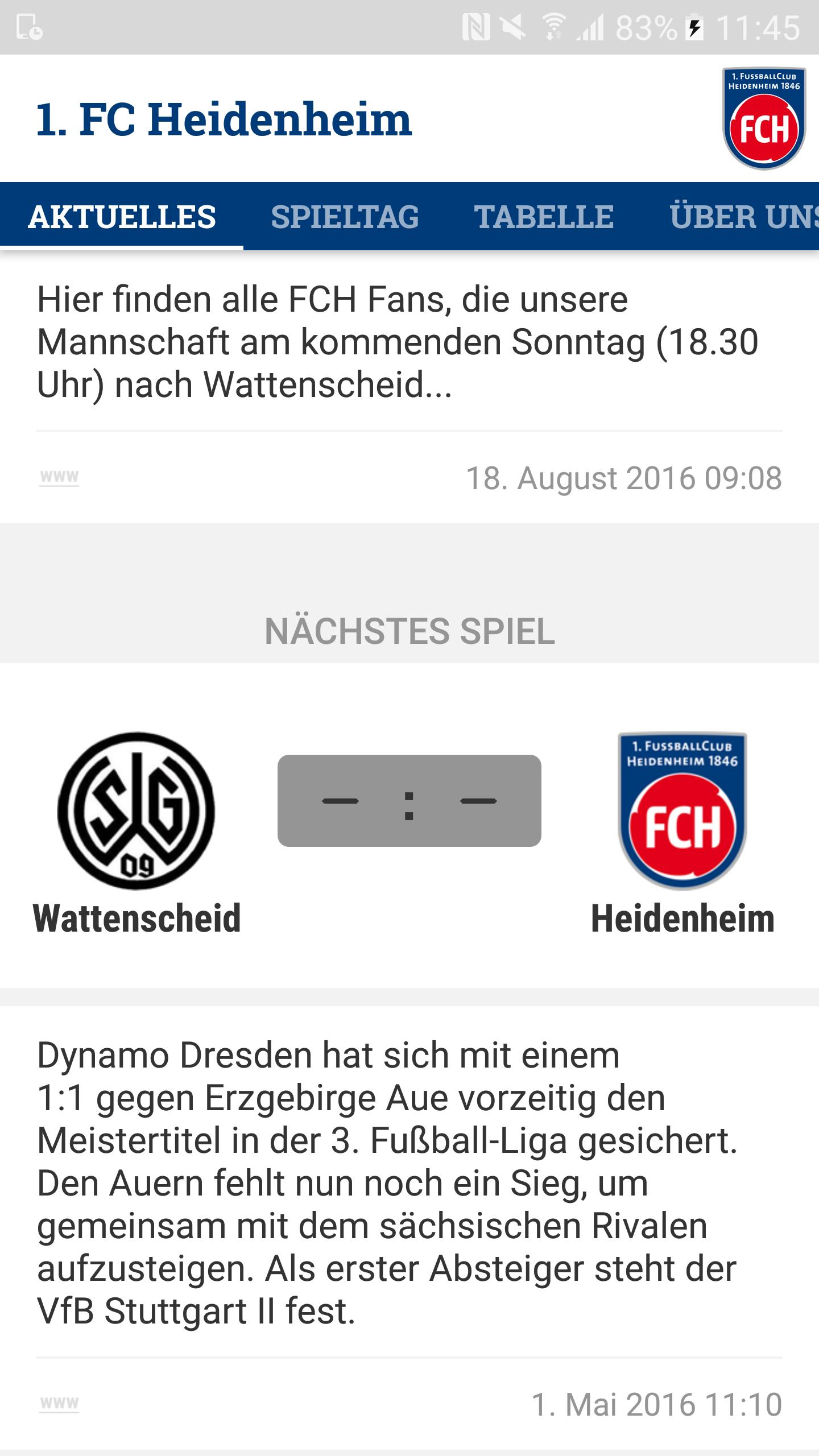Switch to the Spieltag tab

tap(345, 217)
